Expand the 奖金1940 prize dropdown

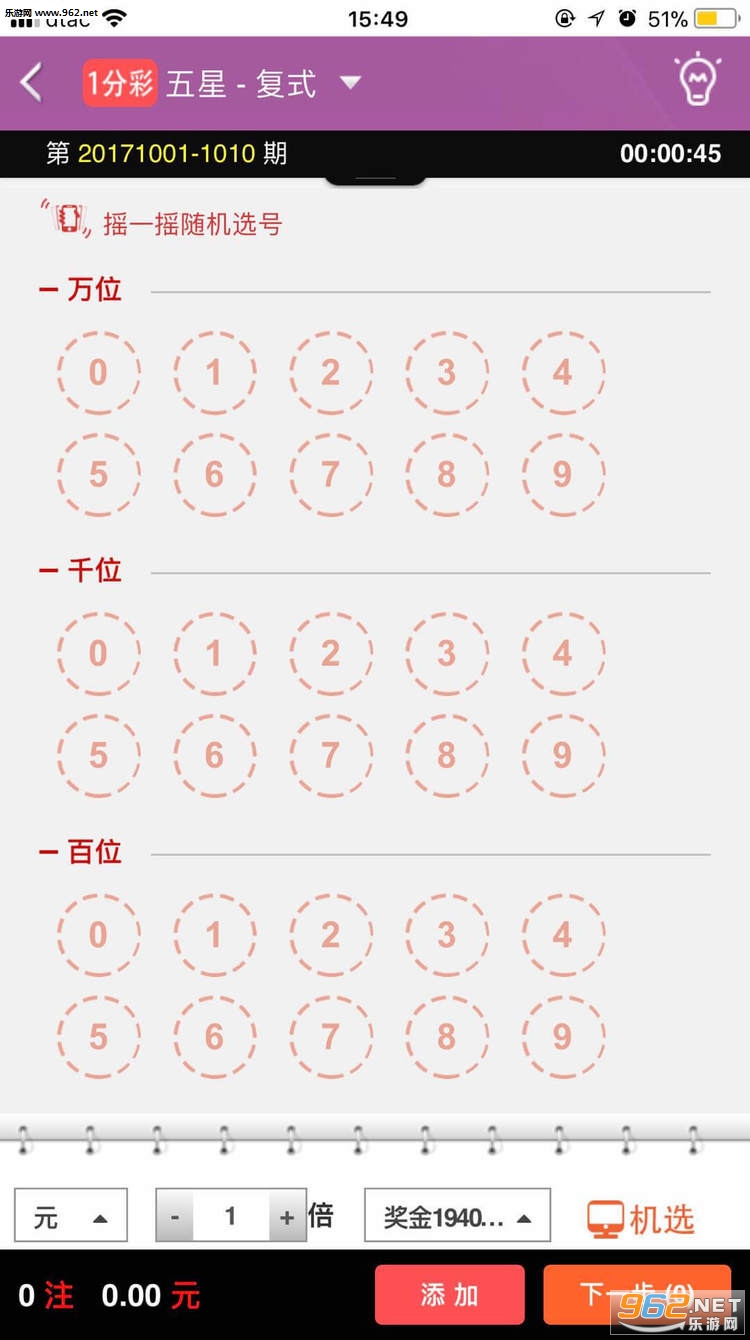pyautogui.click(x=457, y=1216)
